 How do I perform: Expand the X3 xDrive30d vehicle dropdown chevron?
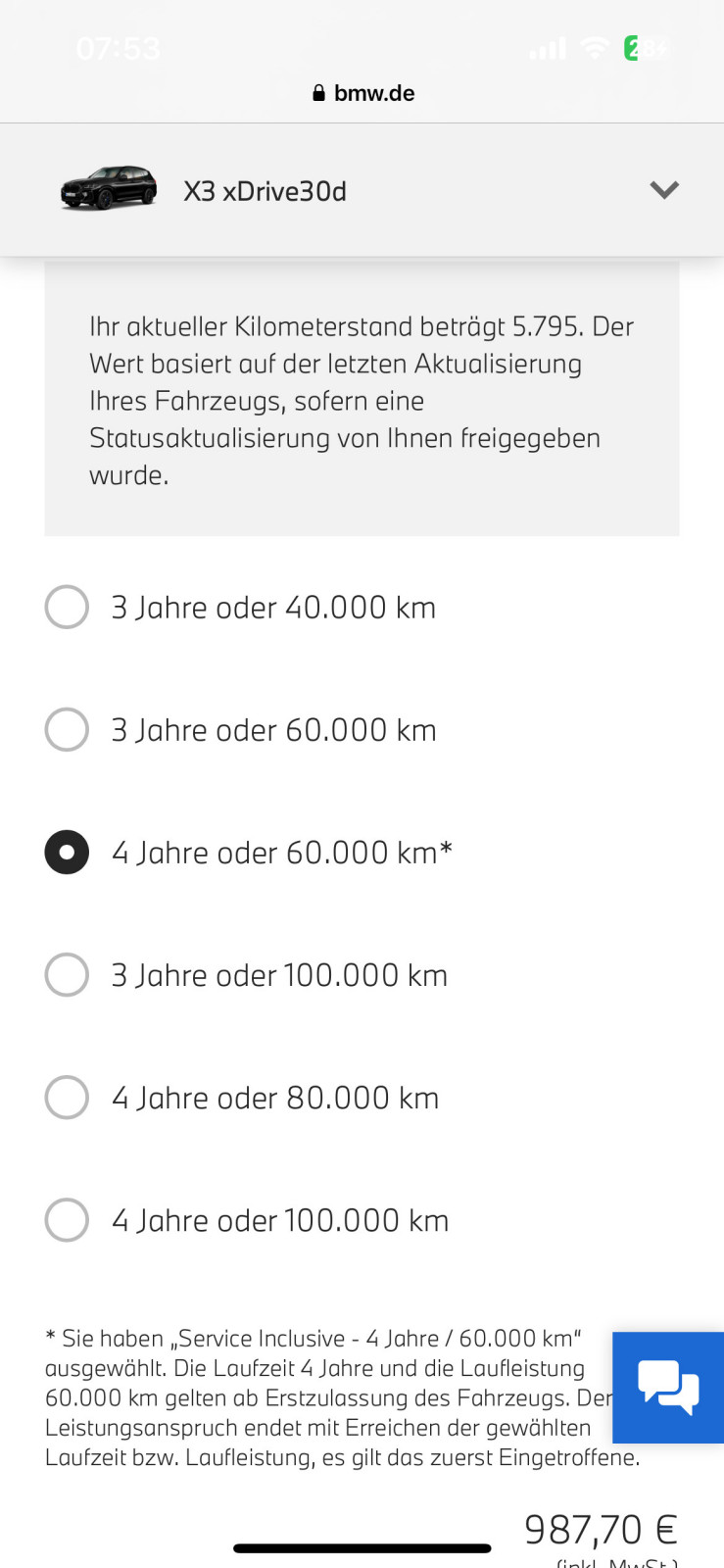[x=664, y=190]
